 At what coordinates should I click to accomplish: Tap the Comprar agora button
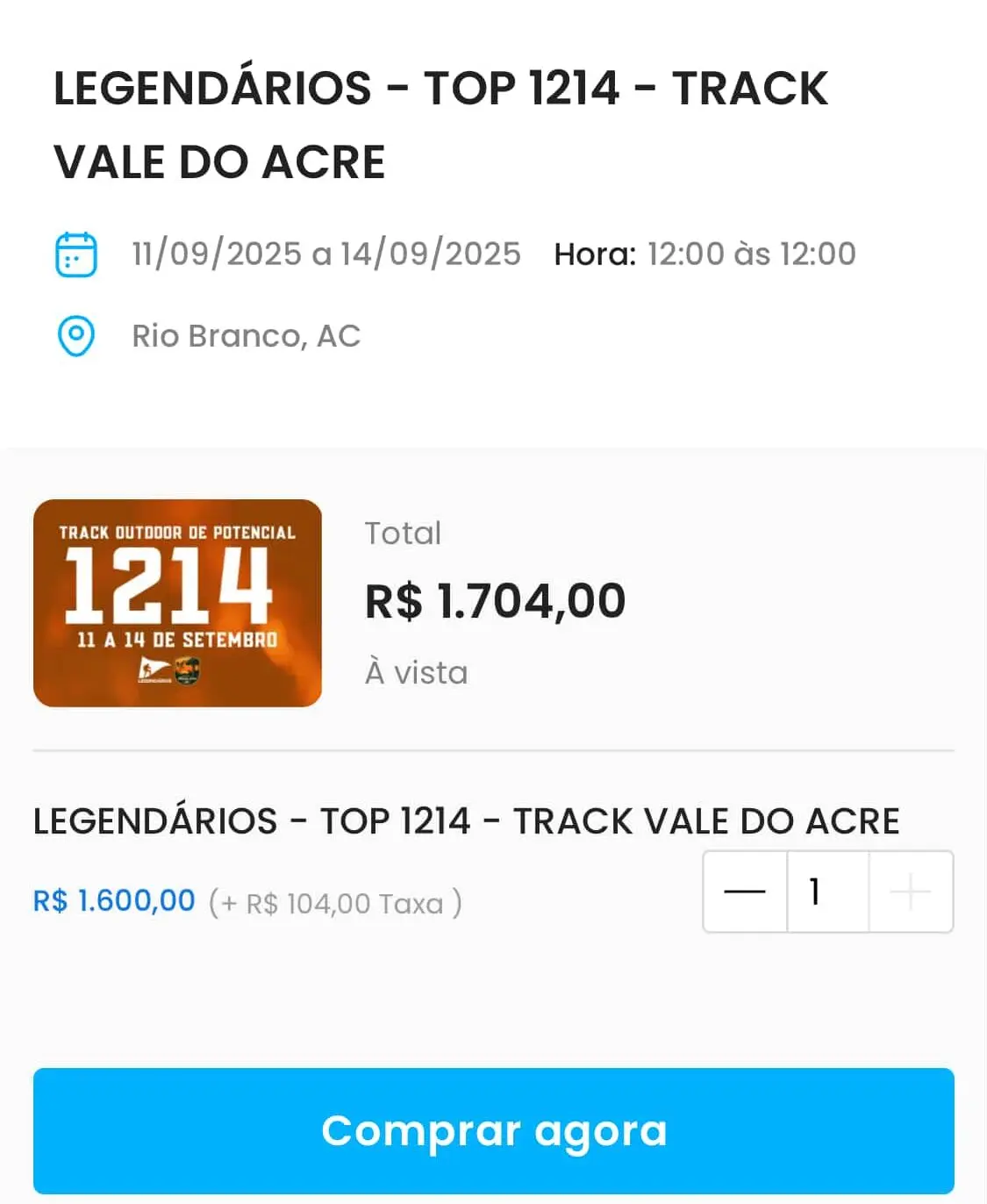pyautogui.click(x=493, y=1130)
